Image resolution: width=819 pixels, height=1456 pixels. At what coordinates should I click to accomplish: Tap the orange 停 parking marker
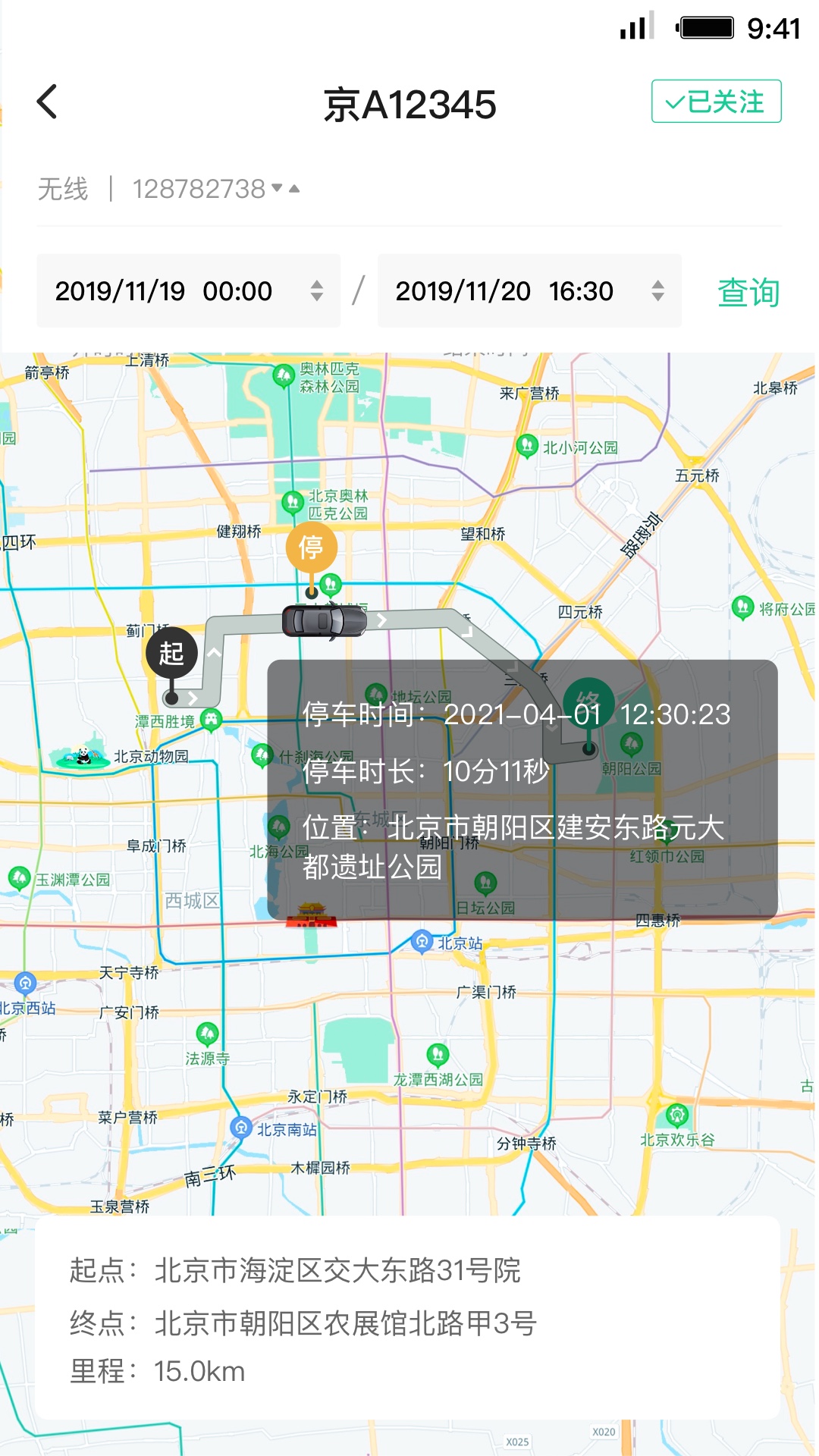click(x=311, y=548)
